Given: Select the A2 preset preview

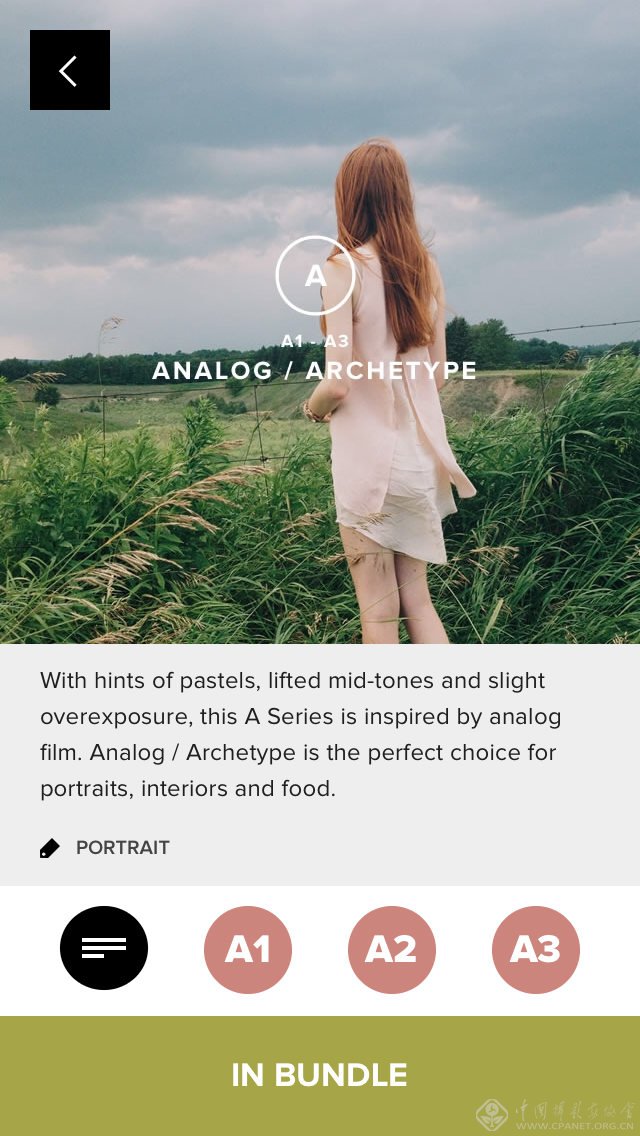Looking at the screenshot, I should pyautogui.click(x=392, y=949).
